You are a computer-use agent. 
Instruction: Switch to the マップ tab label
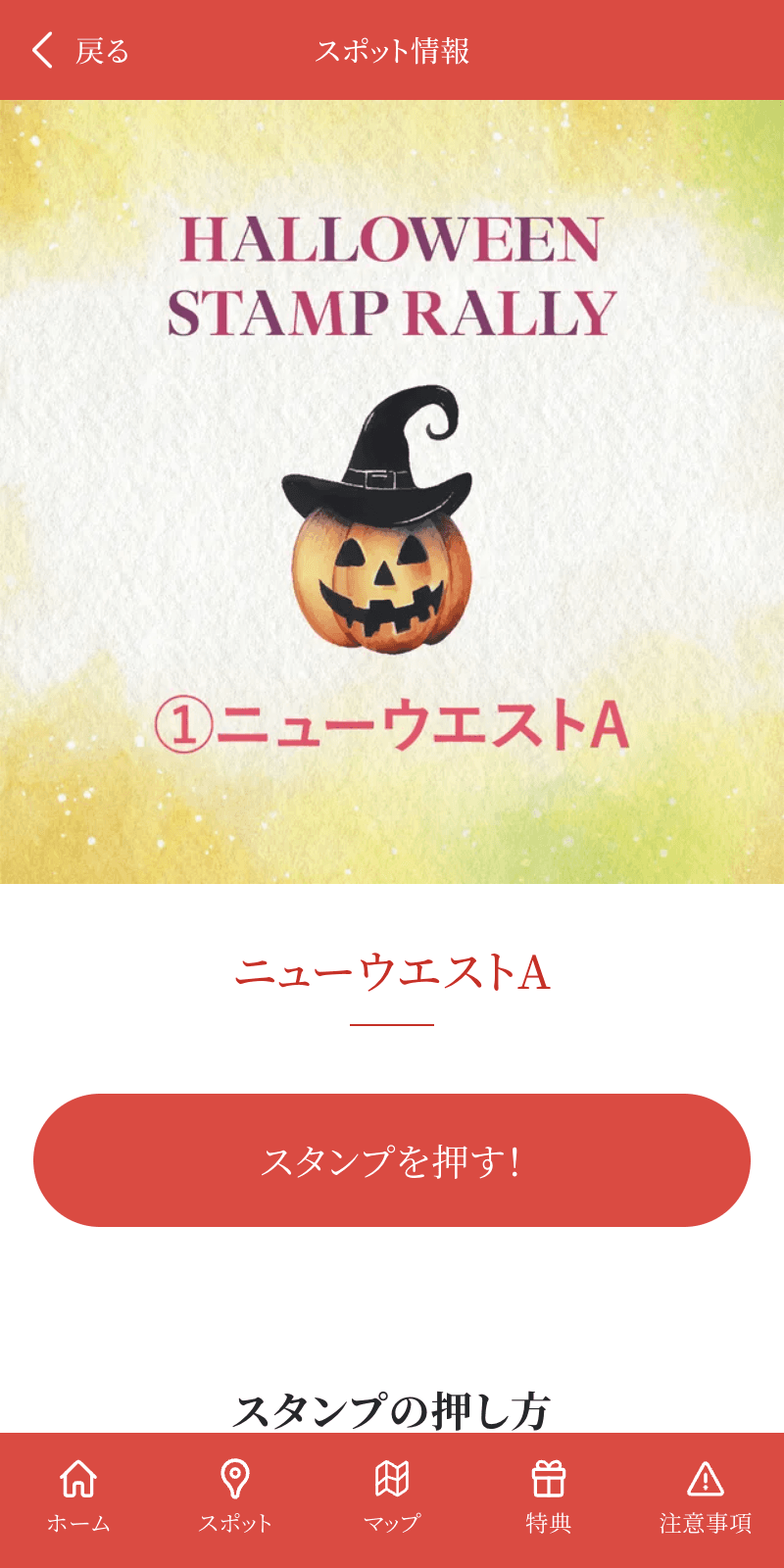[392, 1522]
